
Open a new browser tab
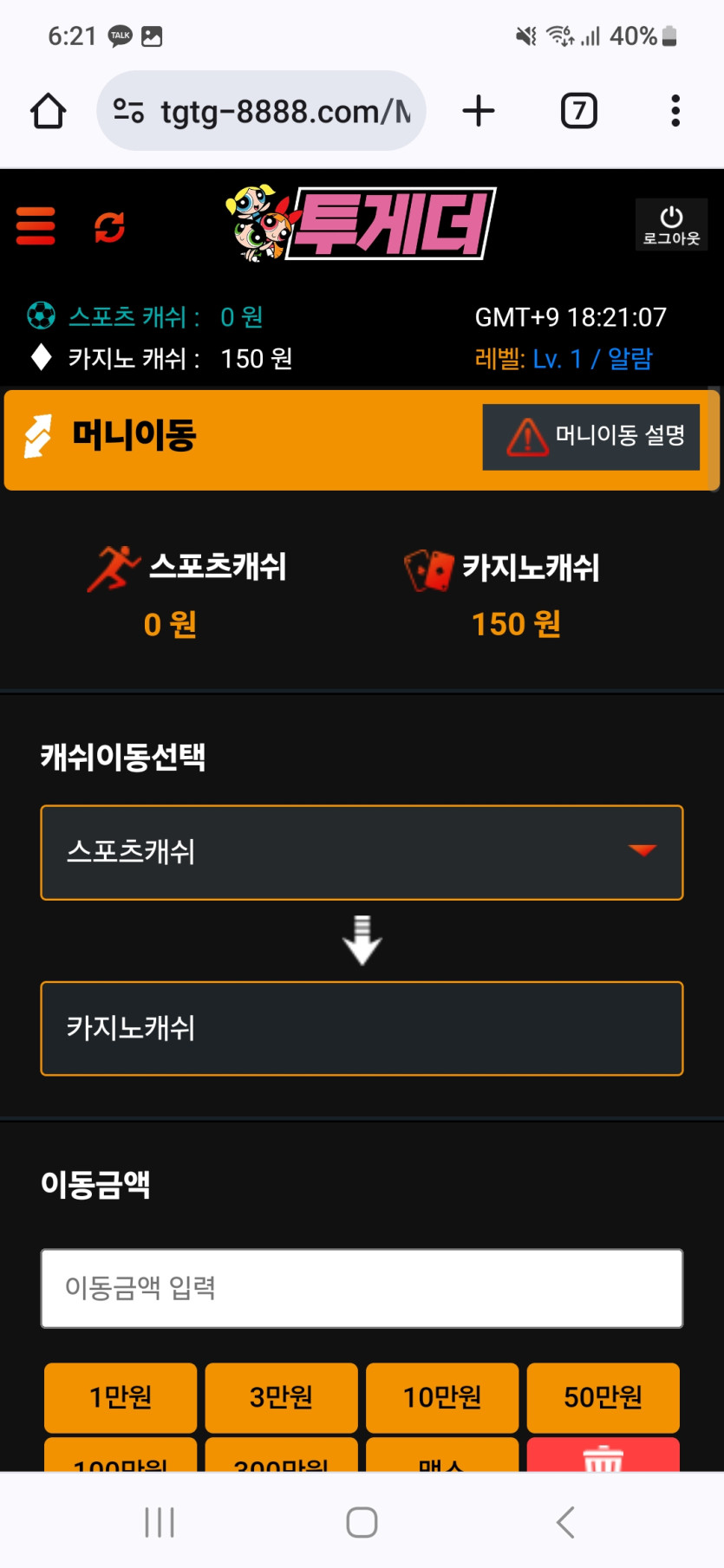(479, 111)
